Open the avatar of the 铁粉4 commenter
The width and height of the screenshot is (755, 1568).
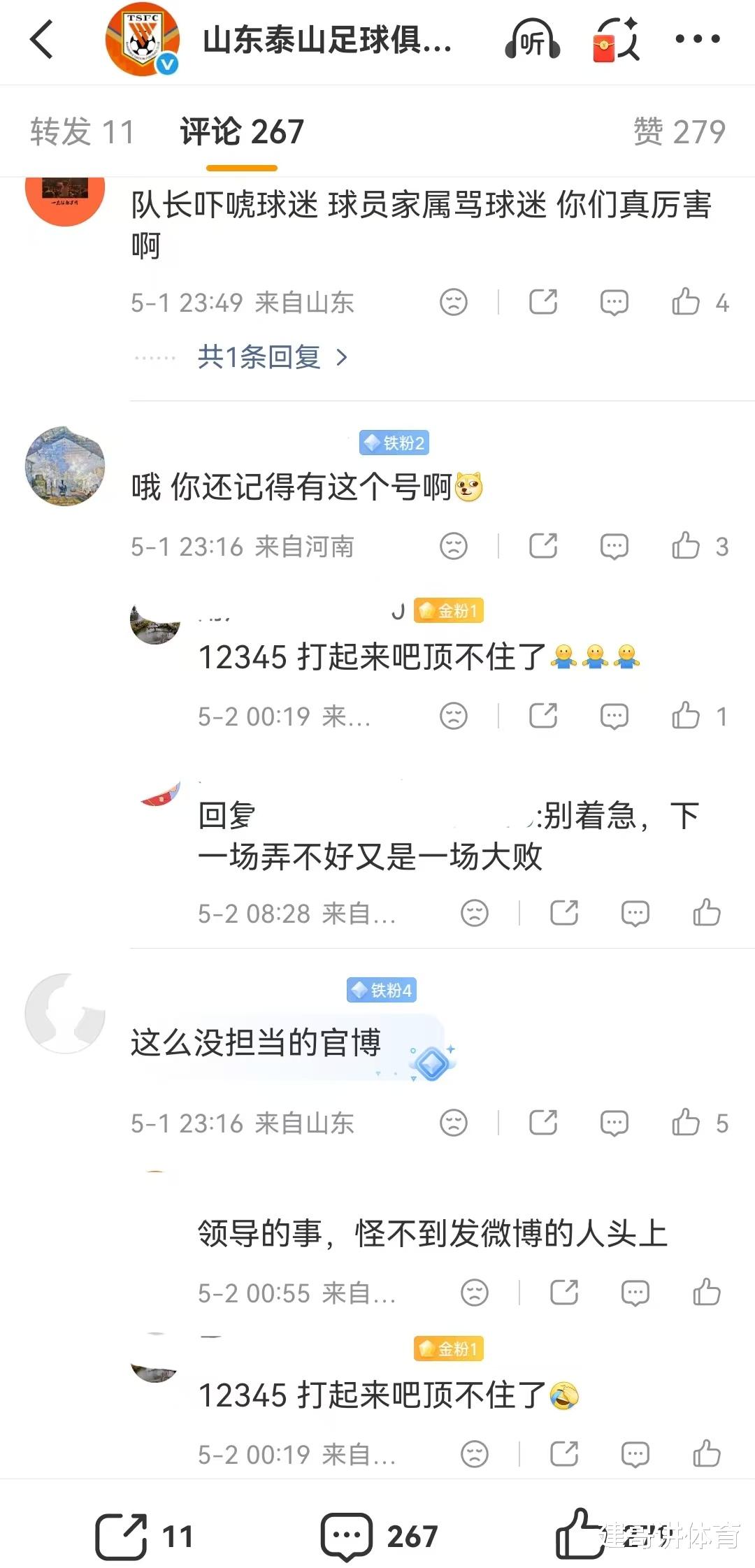point(65,1013)
